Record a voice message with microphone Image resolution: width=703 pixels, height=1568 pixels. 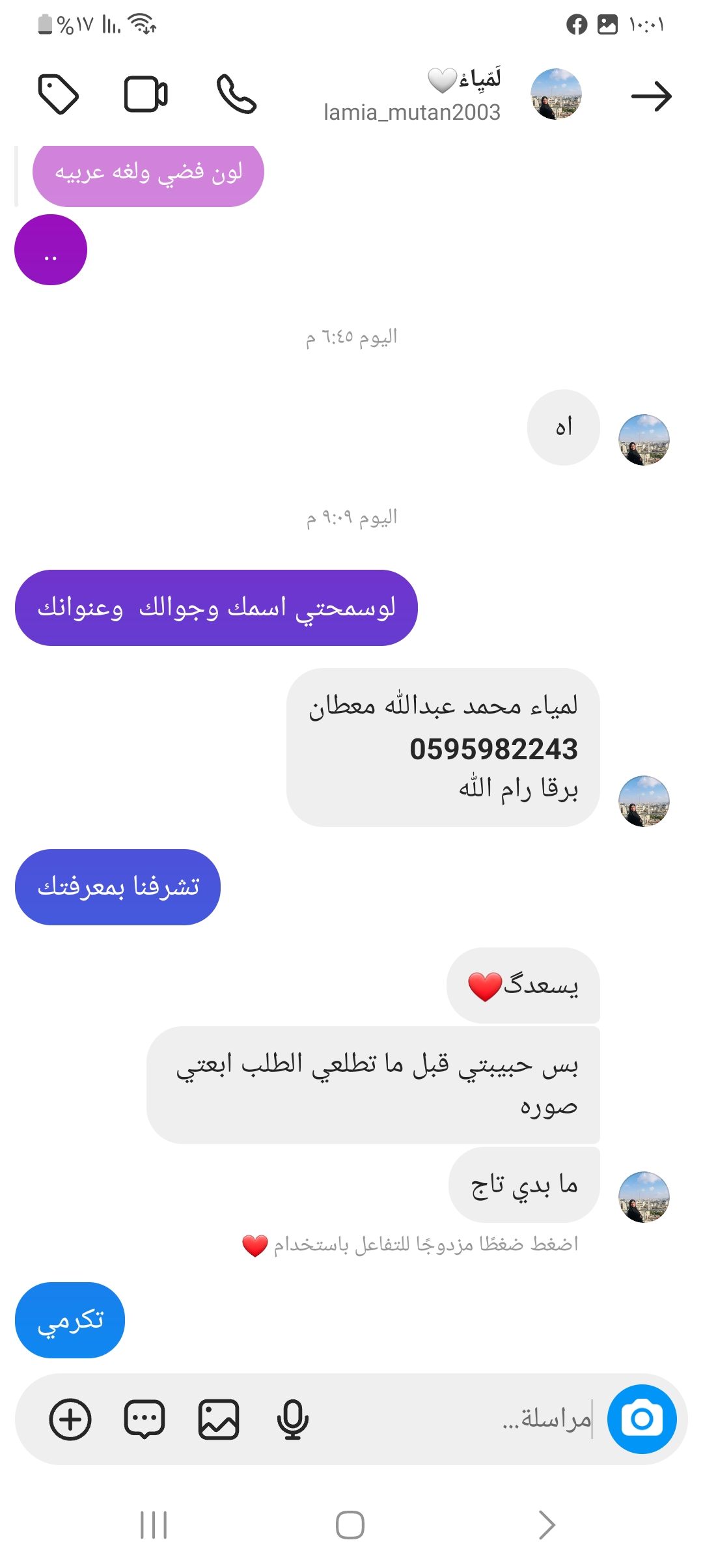pos(292,1419)
